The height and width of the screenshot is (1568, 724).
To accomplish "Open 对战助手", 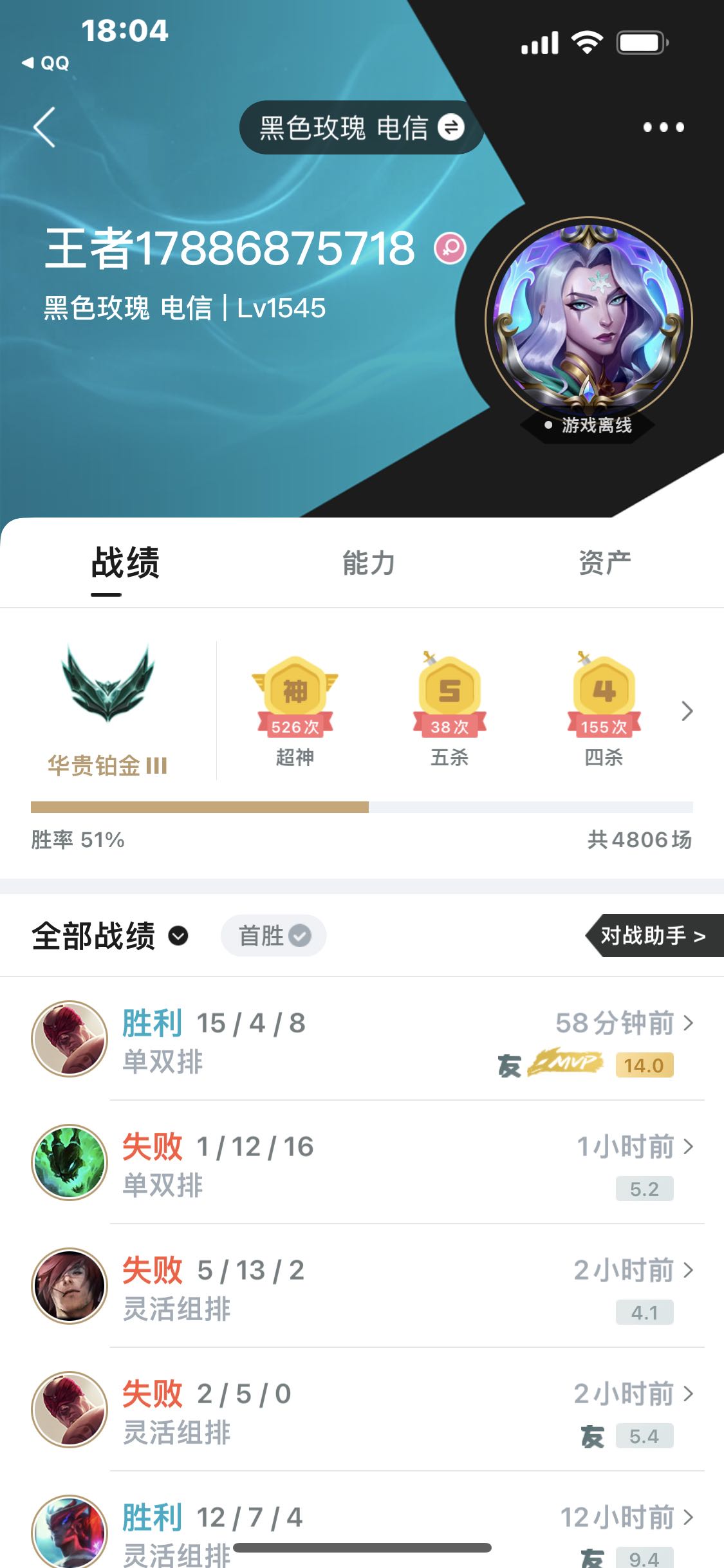I will pos(654,935).
